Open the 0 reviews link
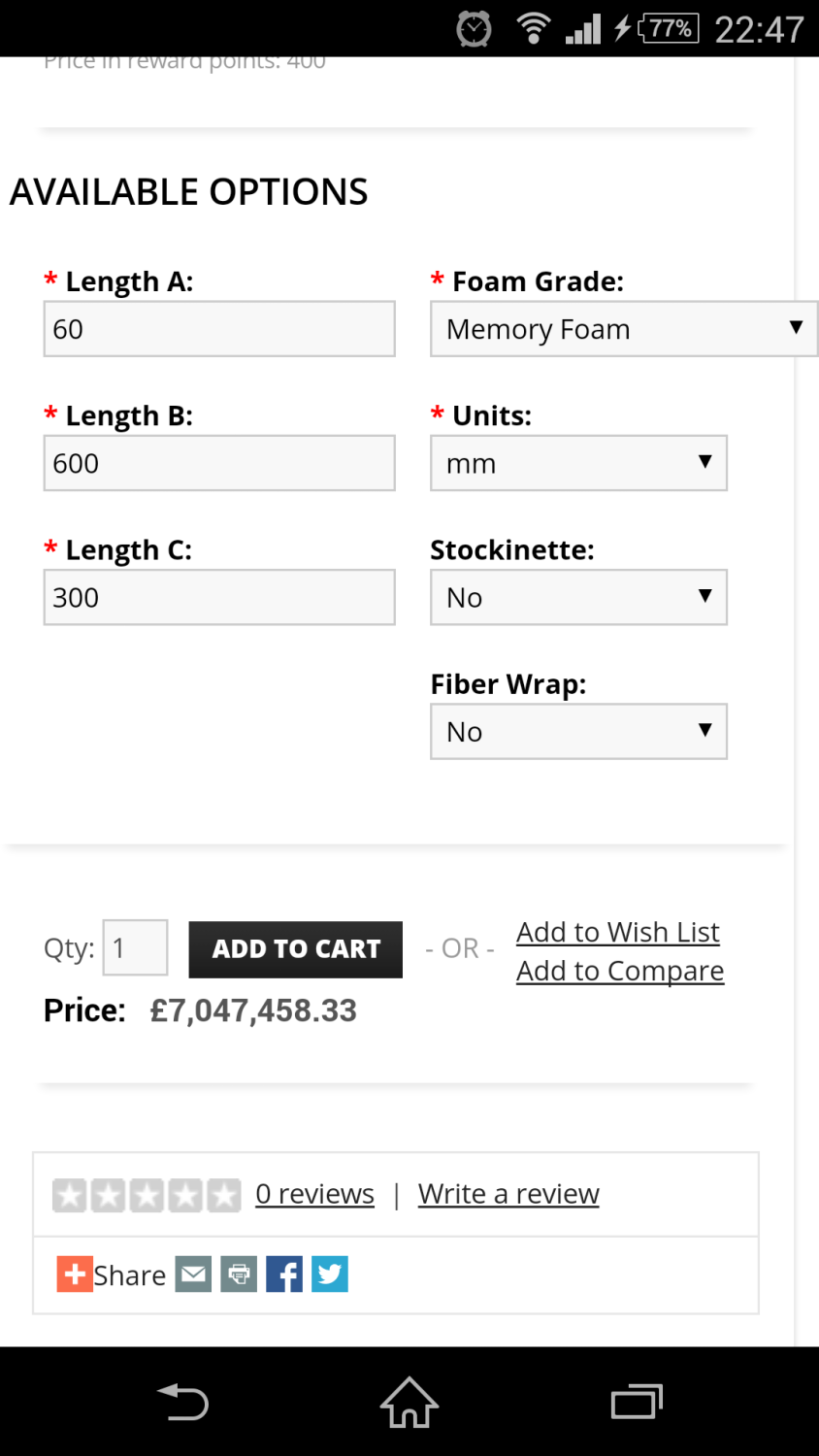This screenshot has width=819, height=1456. pyautogui.click(x=314, y=1194)
